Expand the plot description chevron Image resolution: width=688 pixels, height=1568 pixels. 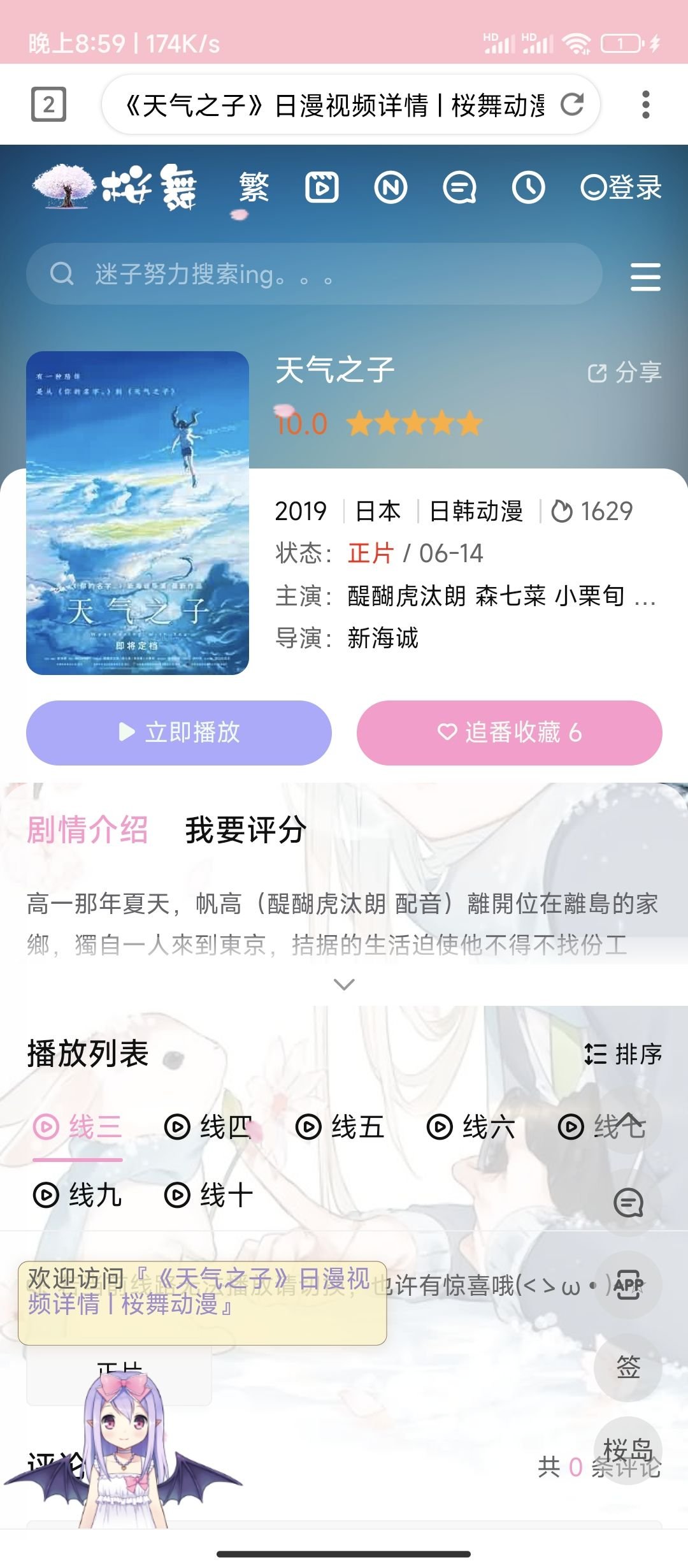344,984
